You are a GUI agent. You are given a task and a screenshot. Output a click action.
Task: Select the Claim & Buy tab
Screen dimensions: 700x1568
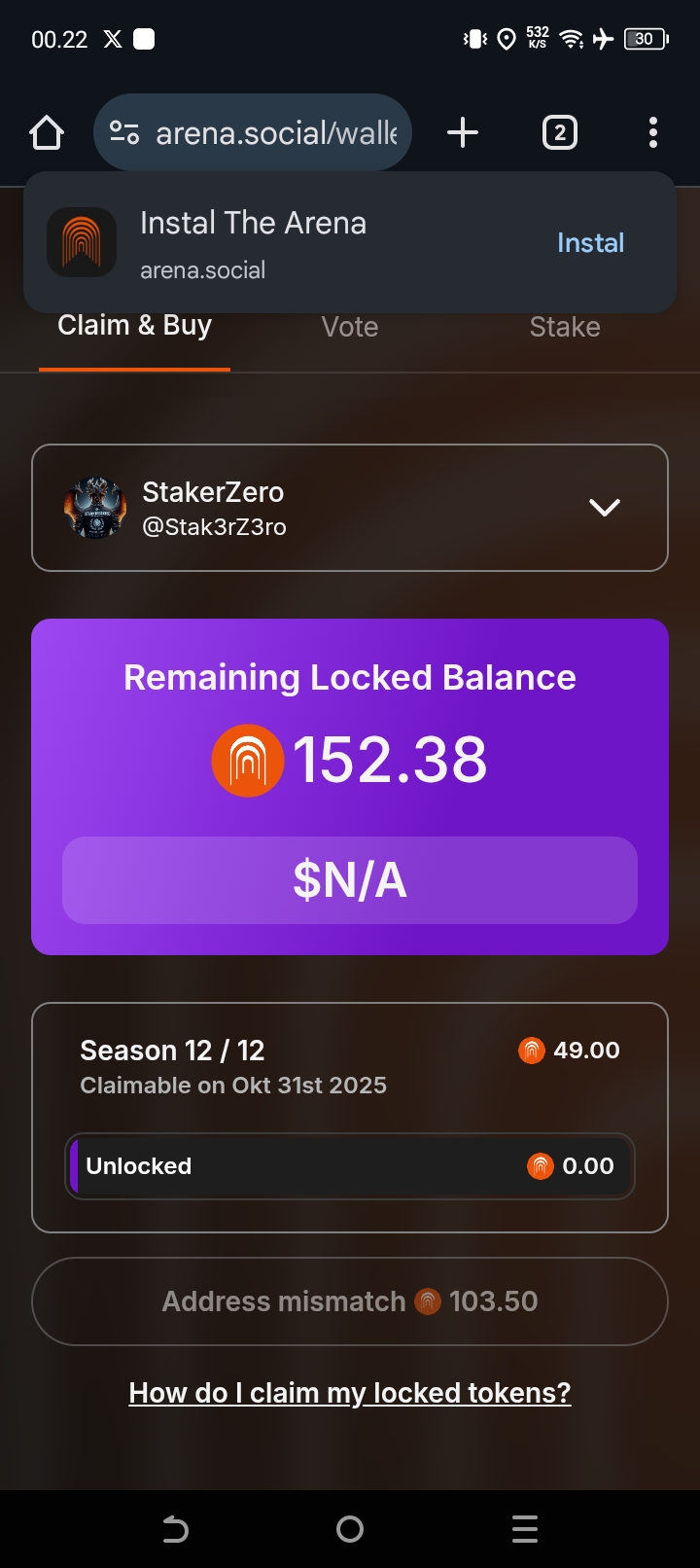pos(134,327)
